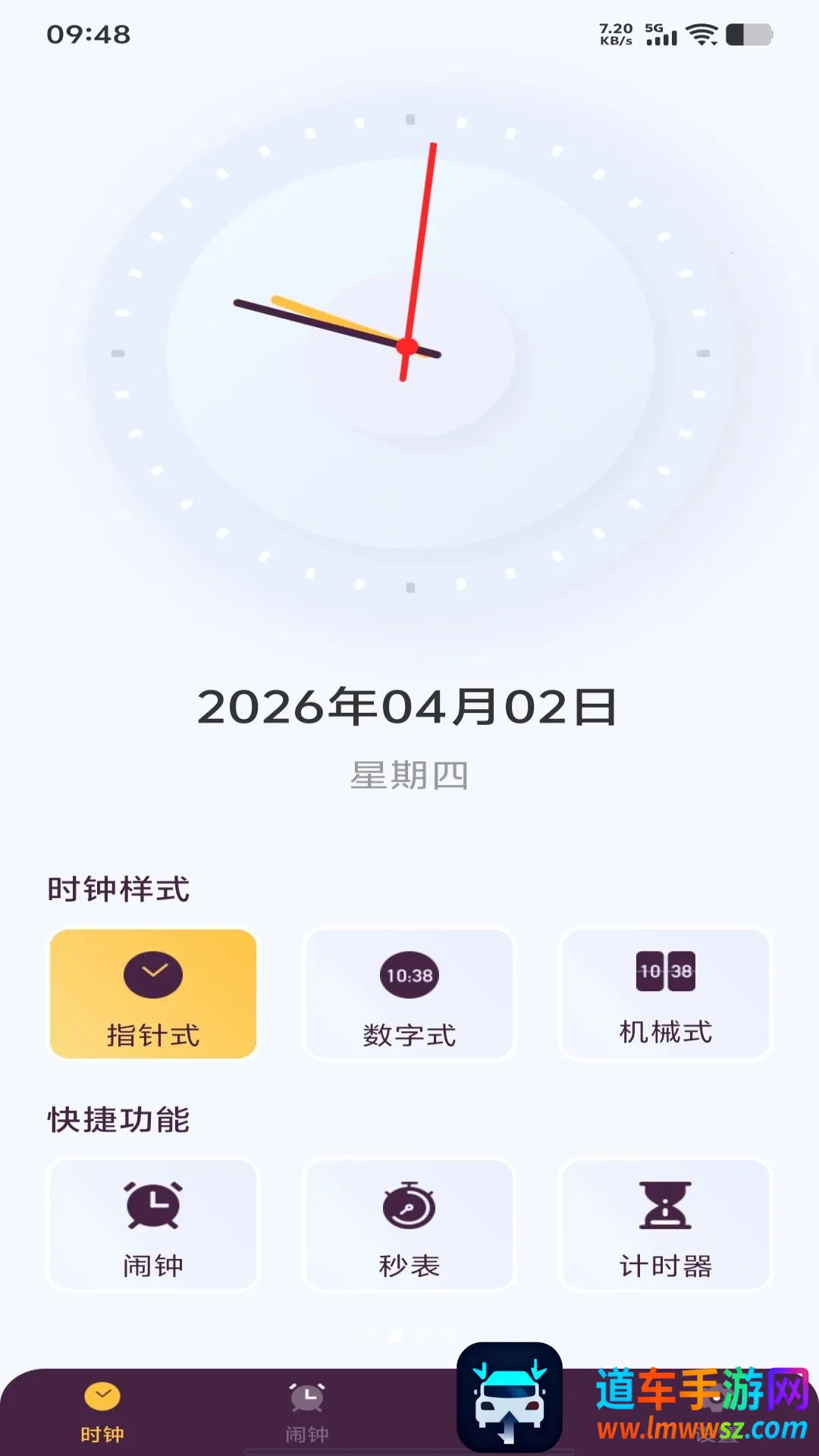The width and height of the screenshot is (819, 1456).
Task: Switch to the 时钟 bottom tab
Action: pyautogui.click(x=102, y=1412)
